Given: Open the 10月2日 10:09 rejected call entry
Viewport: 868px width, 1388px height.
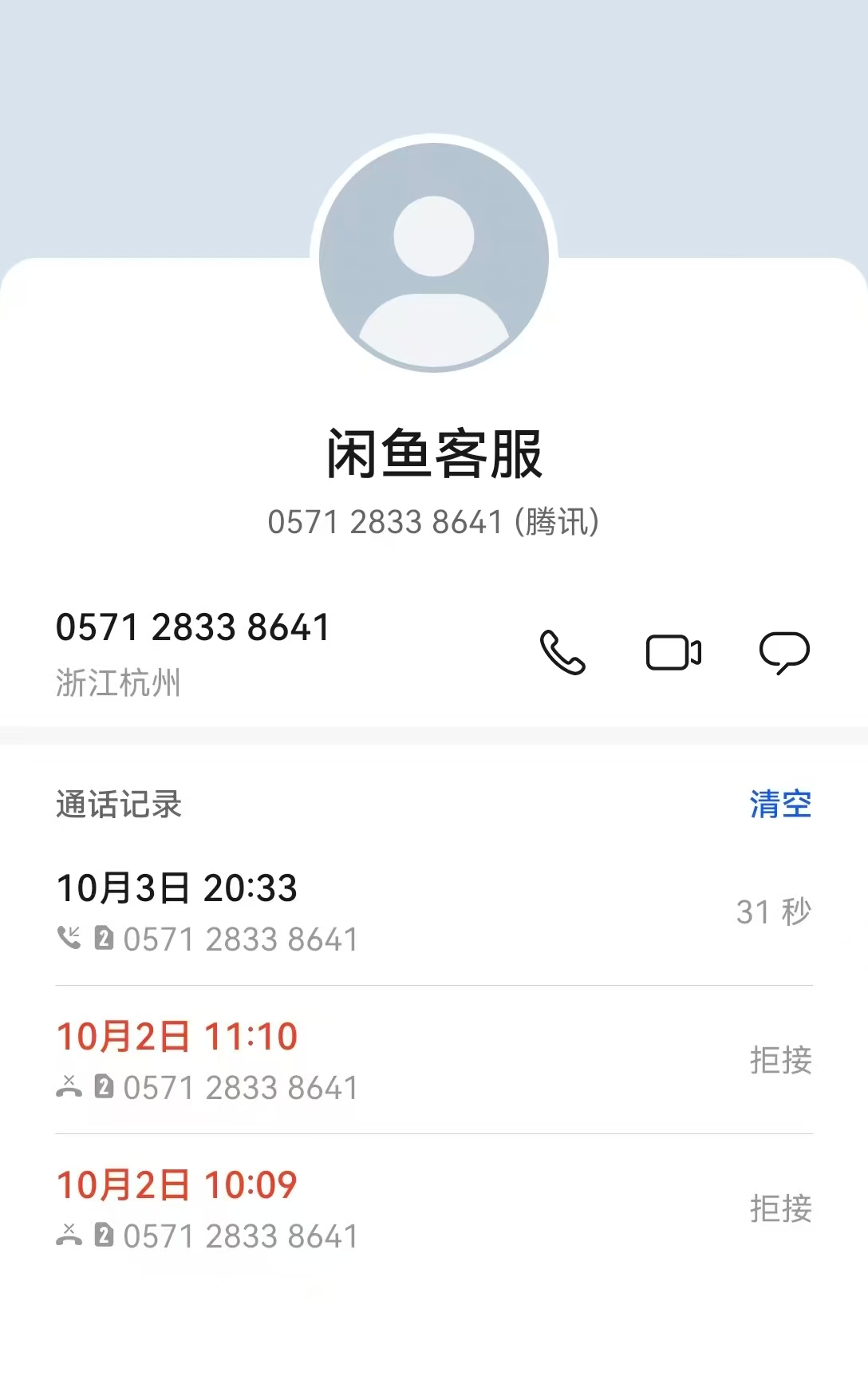Looking at the screenshot, I should 434,1208.
